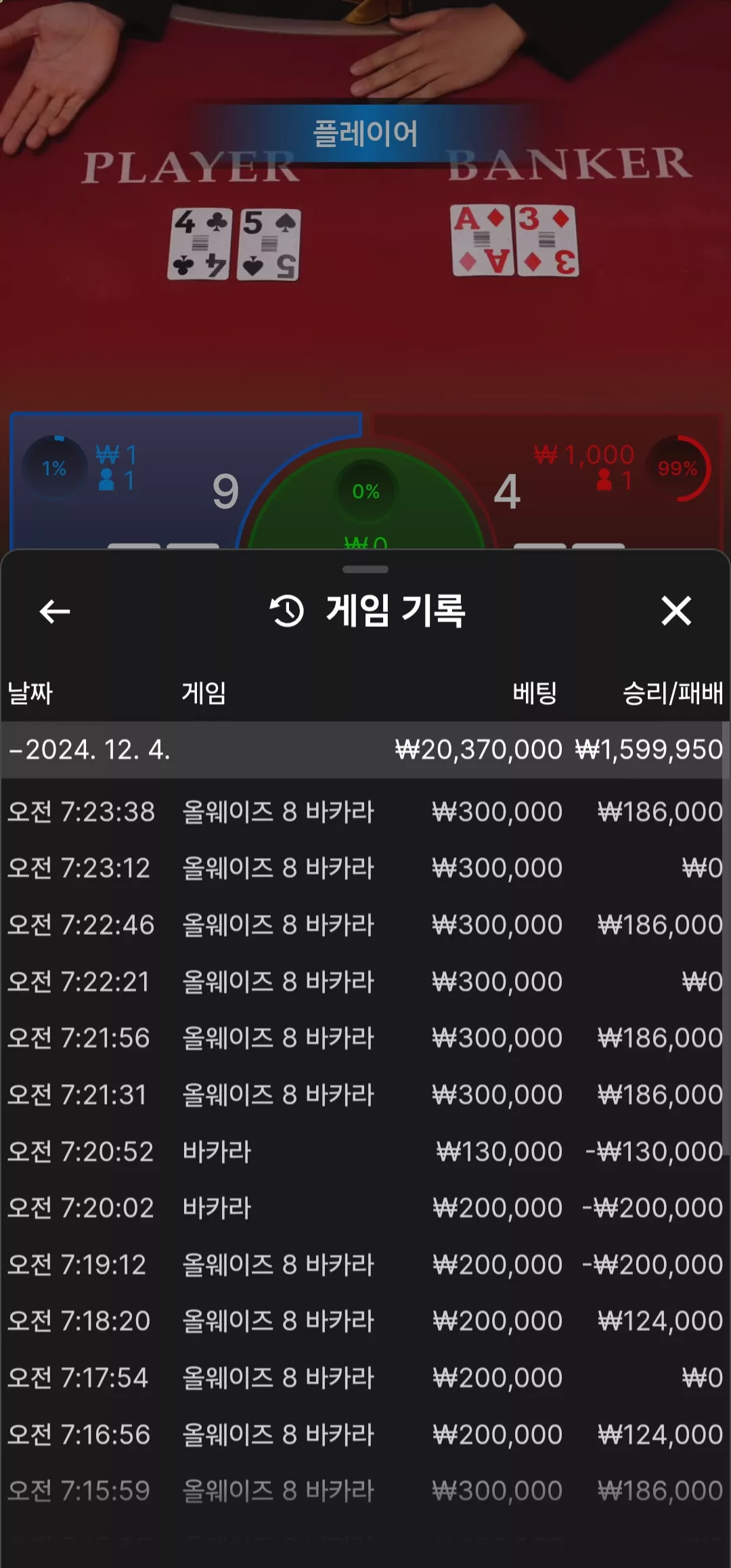Open the 오전 7:16:56 game record
The width and height of the screenshot is (731, 1568).
click(365, 1435)
